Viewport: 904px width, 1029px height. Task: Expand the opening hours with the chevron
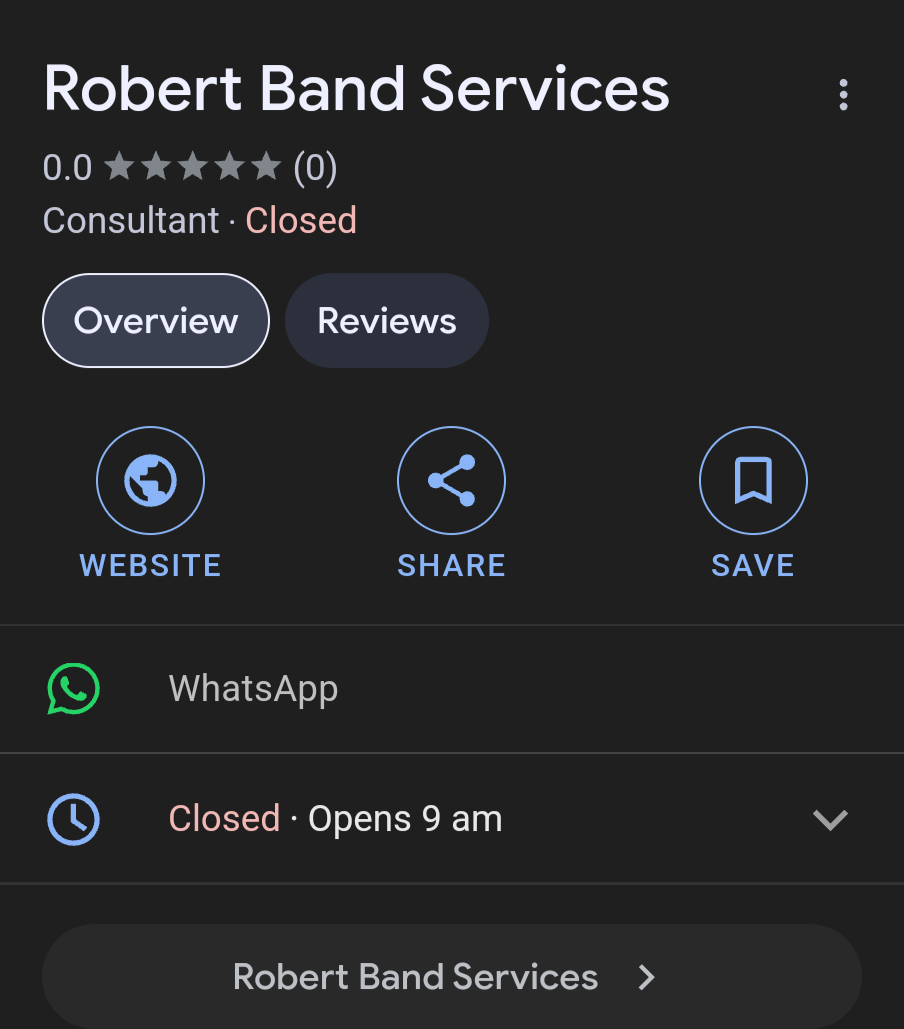[x=830, y=820]
